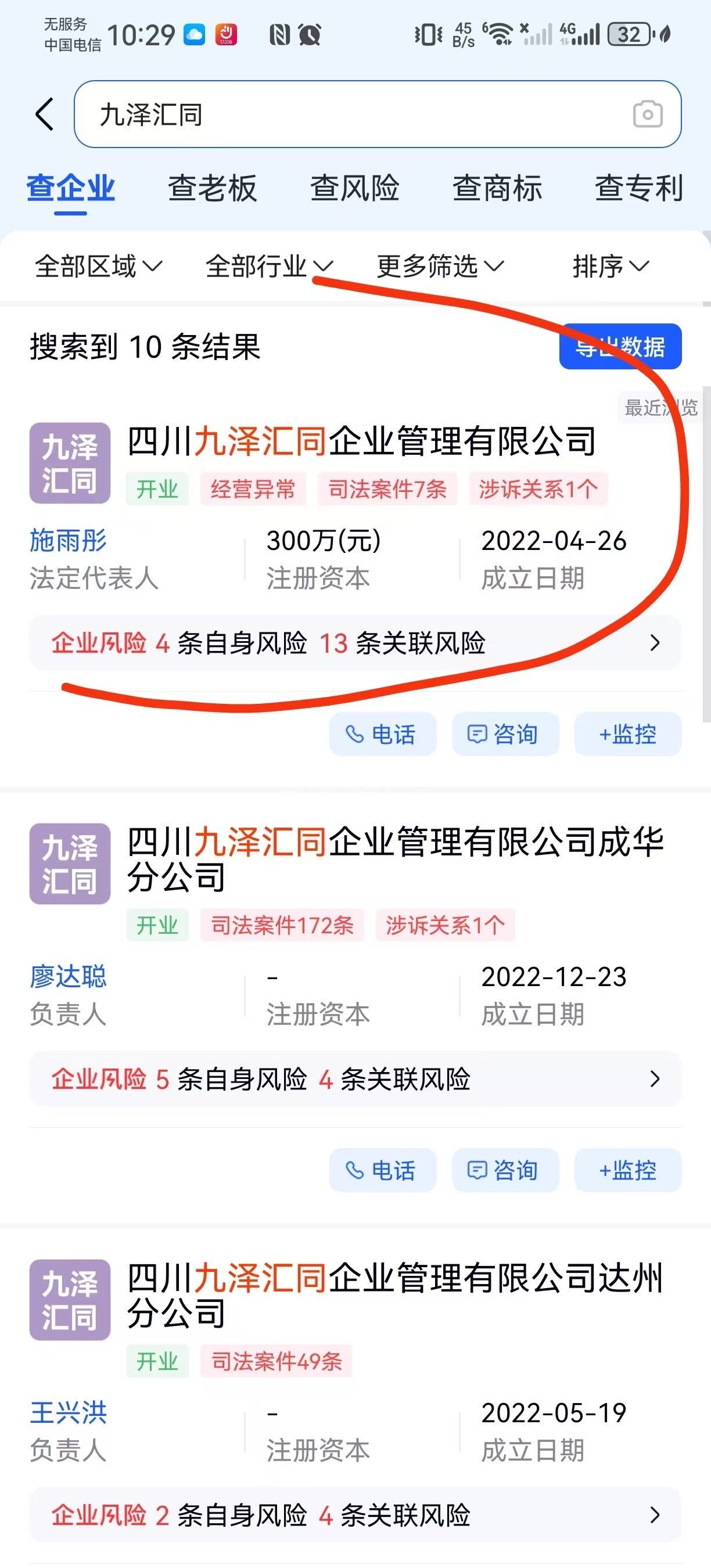
Task: Expand the 全部区域 filter
Action: [x=99, y=267]
